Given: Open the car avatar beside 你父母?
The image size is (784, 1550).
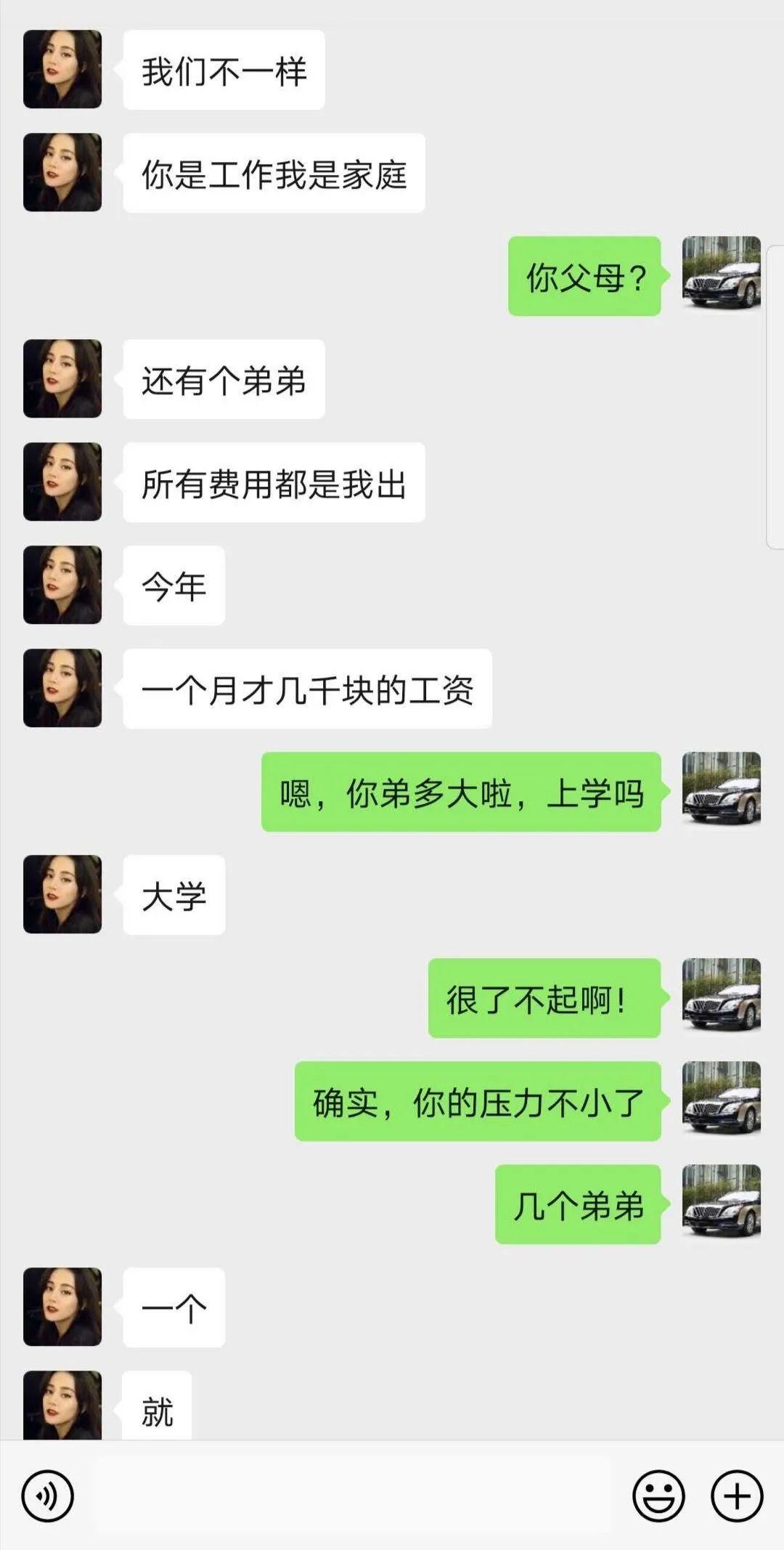Looking at the screenshot, I should [721, 276].
